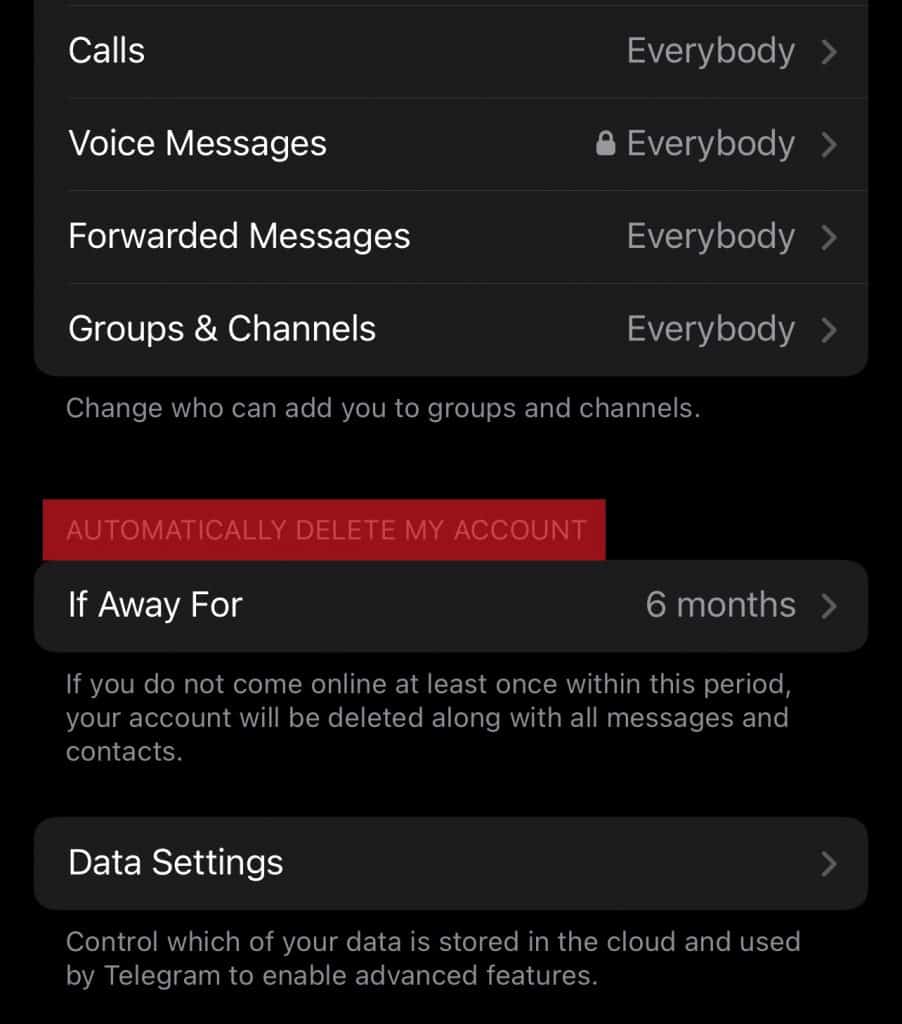Click the highlighted Automatically Delete My Account header

click(x=323, y=530)
